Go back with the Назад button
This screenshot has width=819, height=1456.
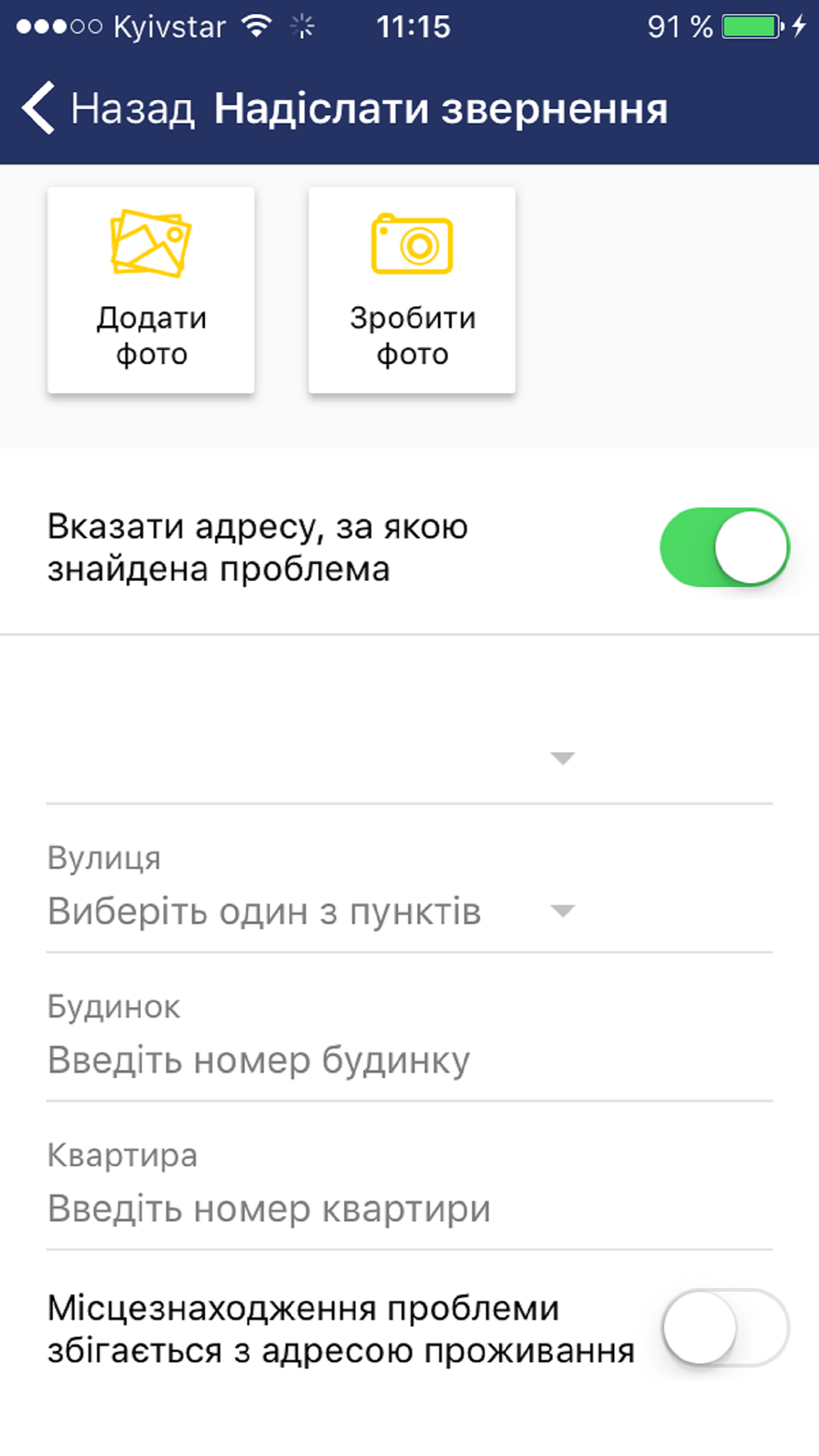(x=106, y=109)
